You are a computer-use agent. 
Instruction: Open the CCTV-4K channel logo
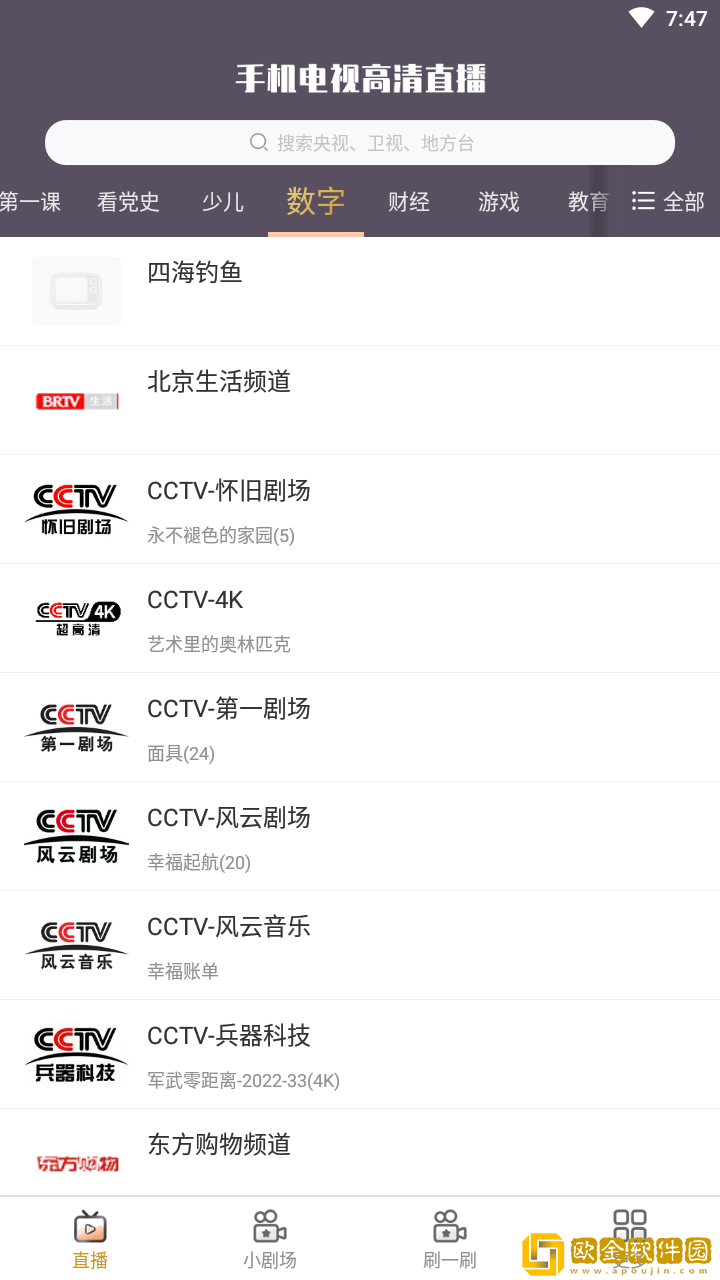[77, 618]
